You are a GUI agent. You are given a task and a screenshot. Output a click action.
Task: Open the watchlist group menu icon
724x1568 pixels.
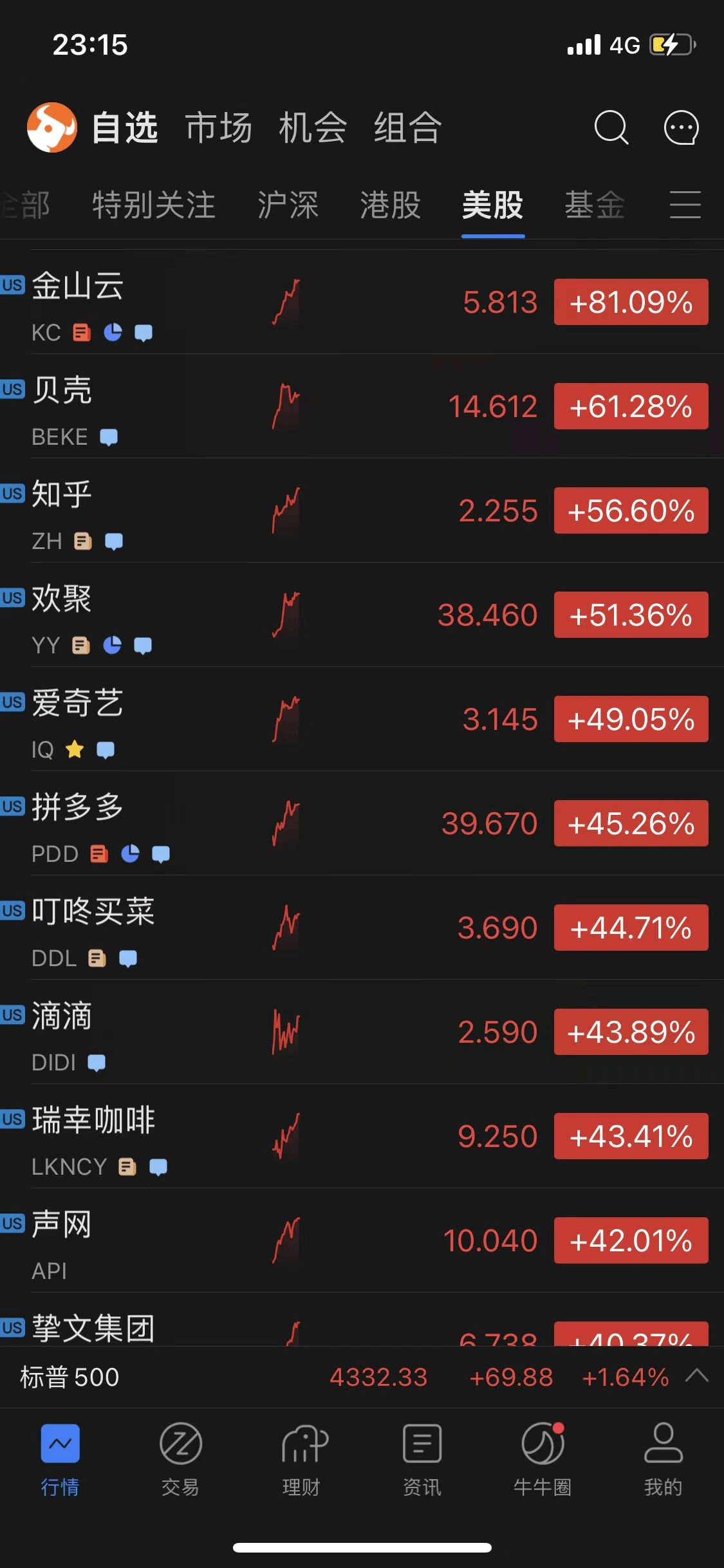tap(685, 205)
